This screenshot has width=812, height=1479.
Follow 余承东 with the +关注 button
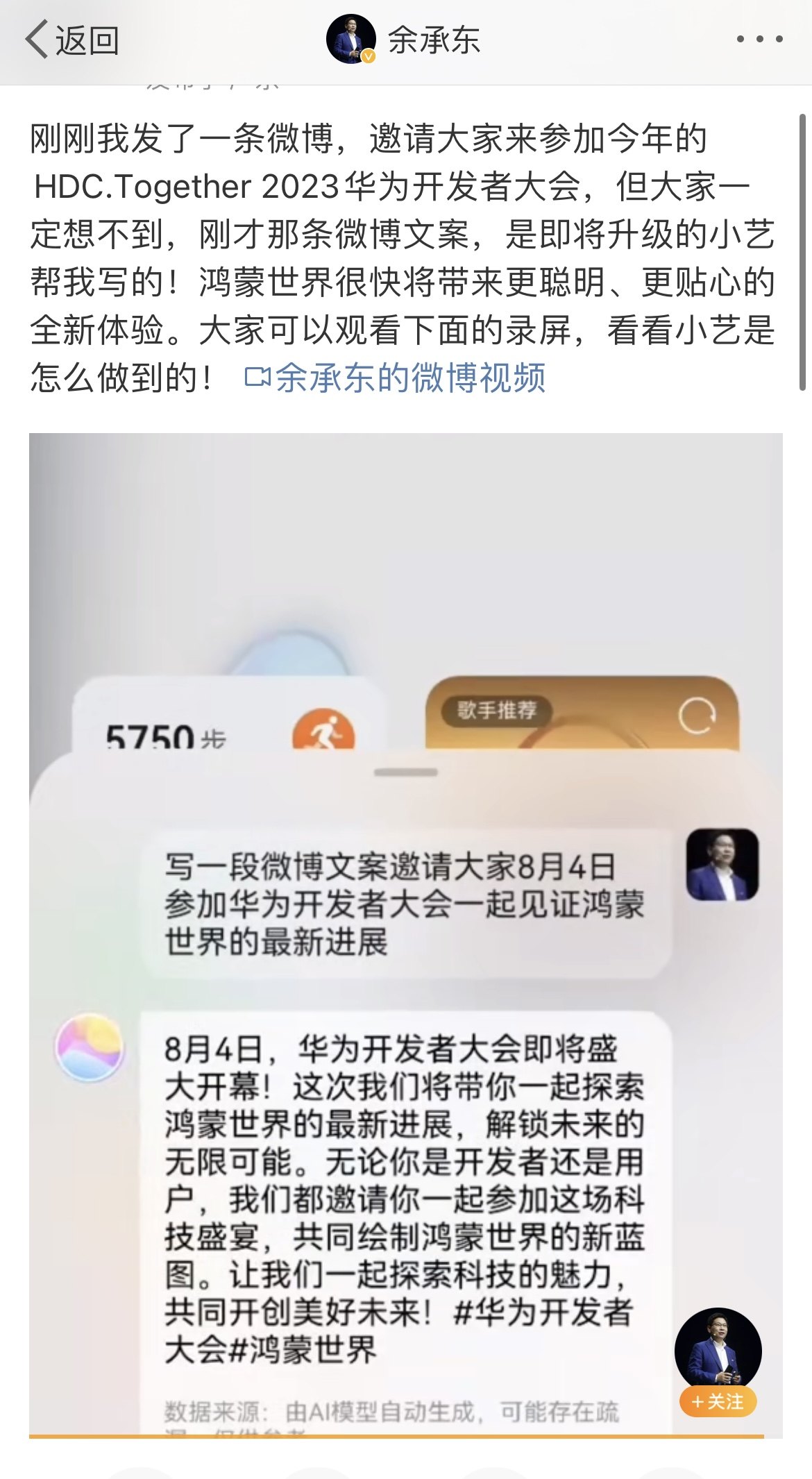pyautogui.click(x=718, y=1401)
